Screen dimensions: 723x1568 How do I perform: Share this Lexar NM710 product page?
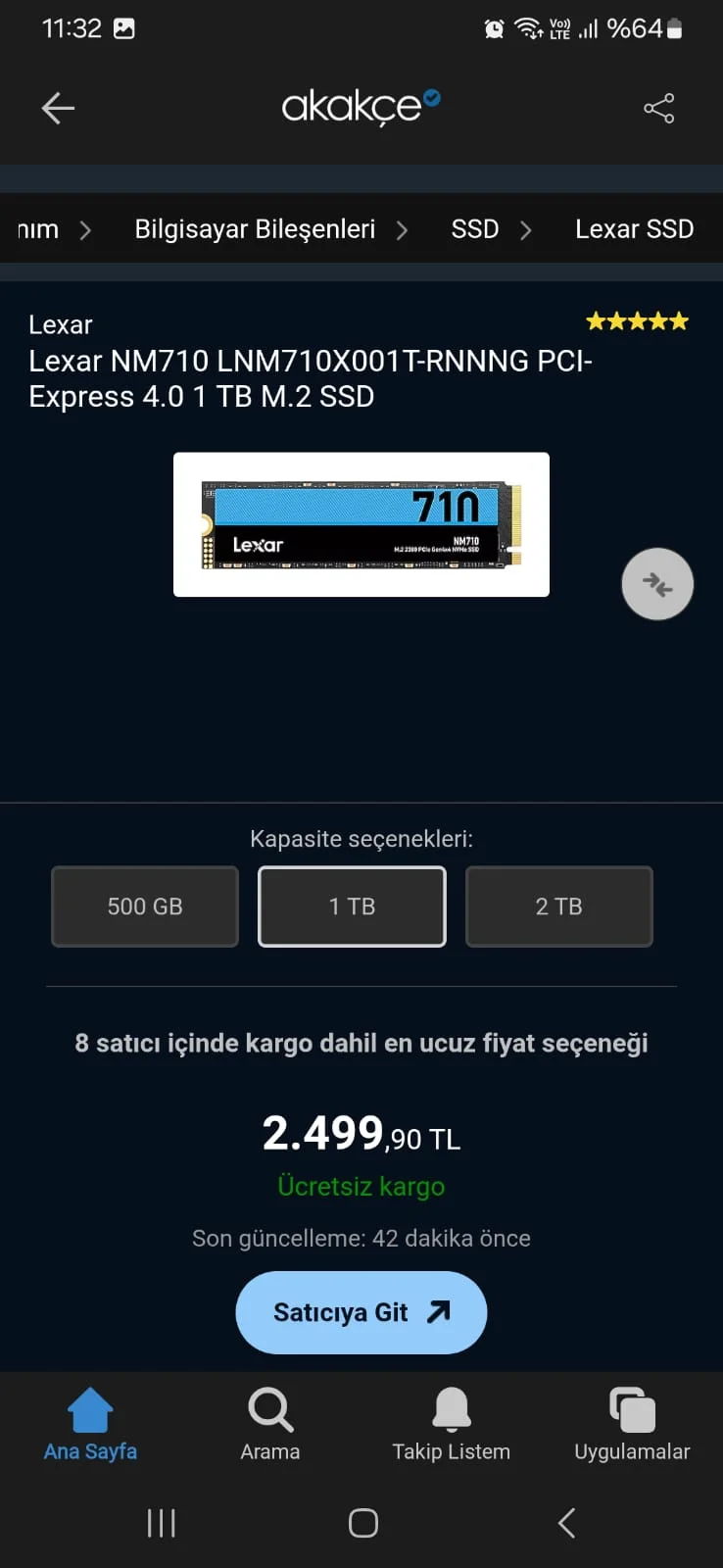click(658, 108)
